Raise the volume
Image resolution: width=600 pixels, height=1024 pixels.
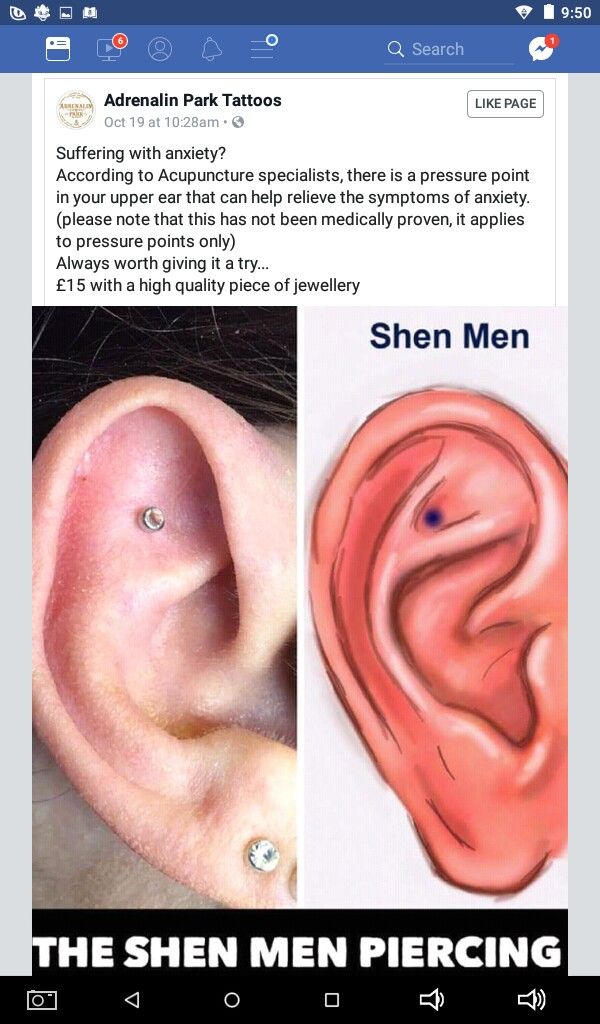tap(531, 999)
